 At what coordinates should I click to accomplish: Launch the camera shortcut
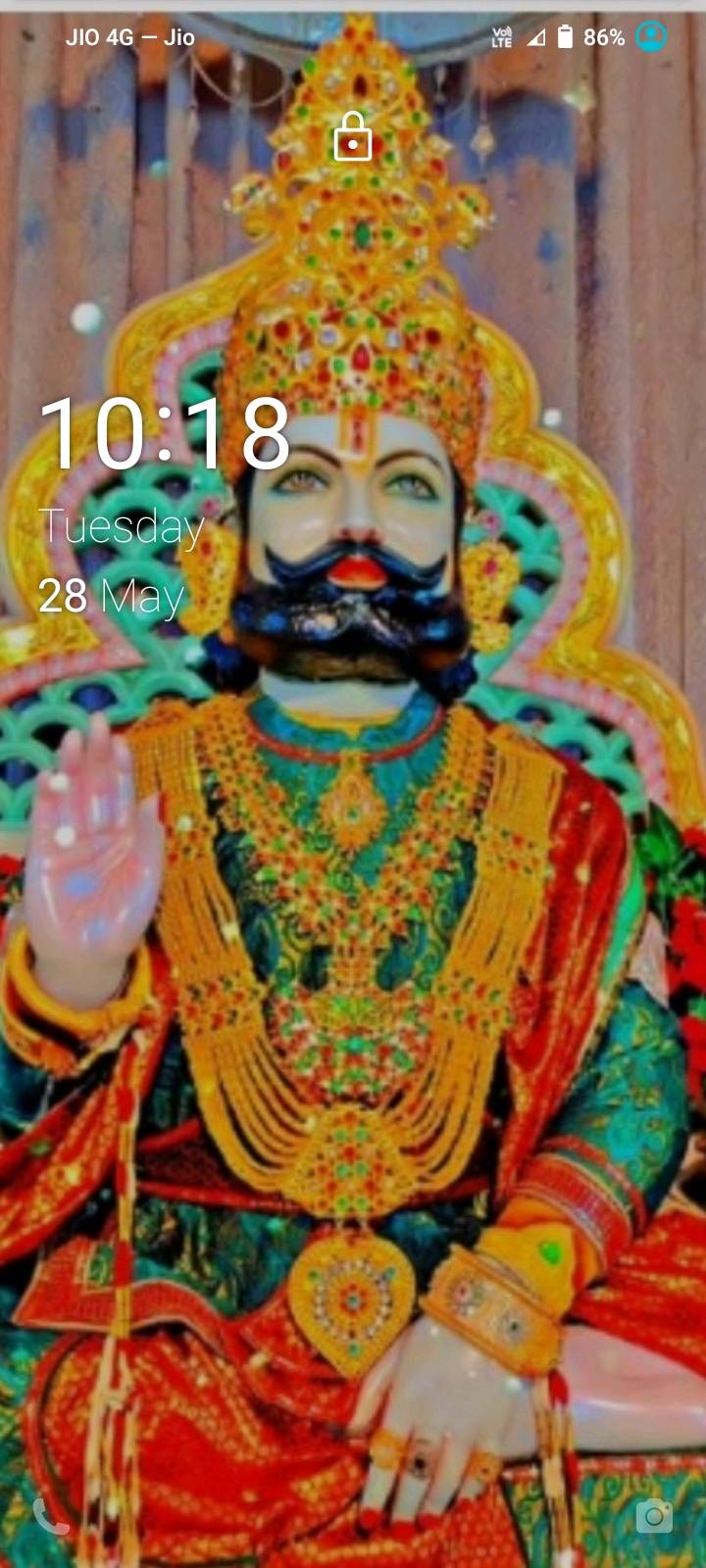coord(654,1516)
